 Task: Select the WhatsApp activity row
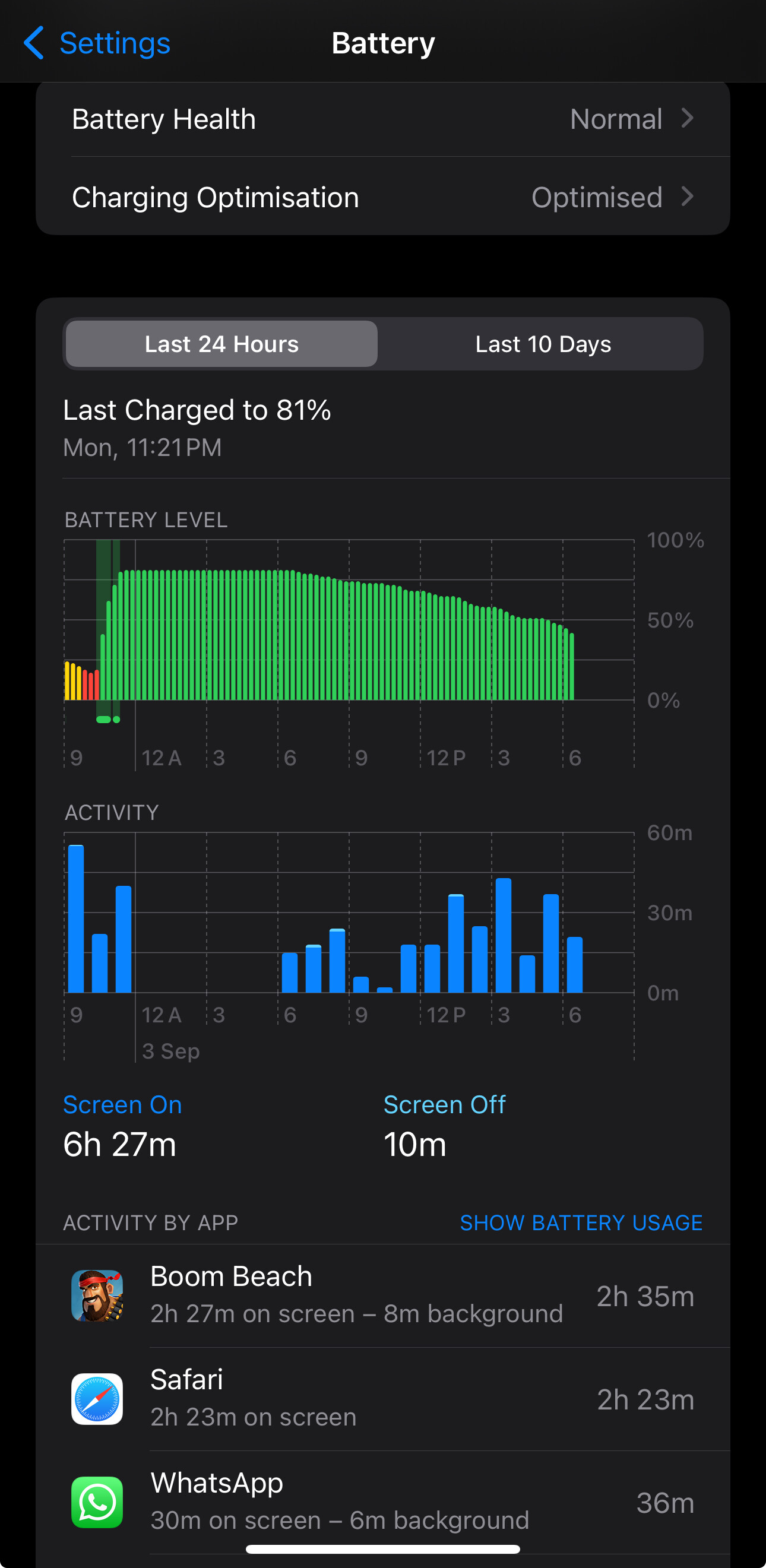383,1502
